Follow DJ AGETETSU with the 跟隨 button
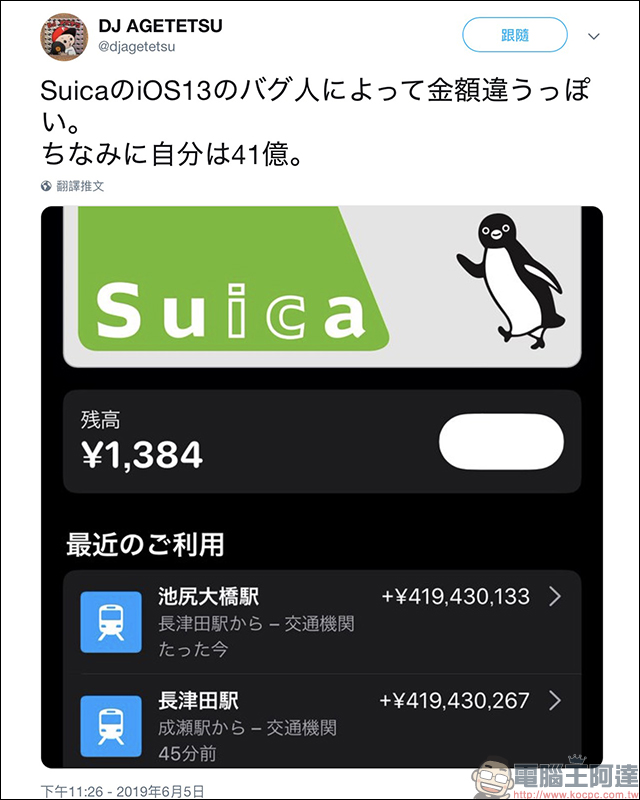 [515, 35]
